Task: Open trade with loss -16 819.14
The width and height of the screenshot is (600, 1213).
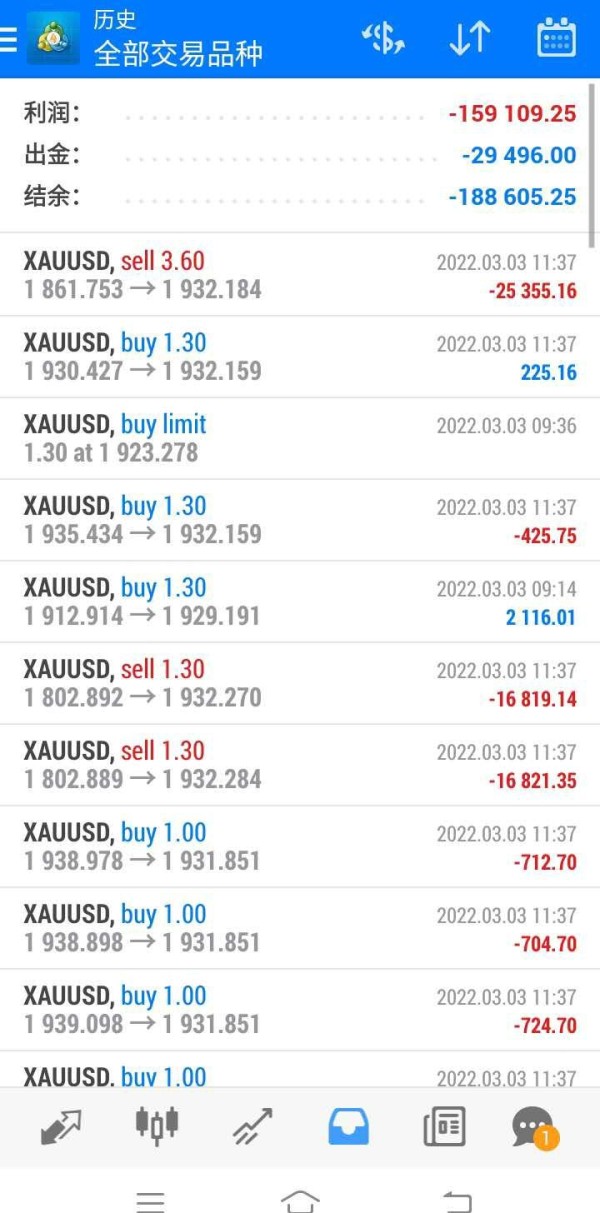Action: coord(300,683)
